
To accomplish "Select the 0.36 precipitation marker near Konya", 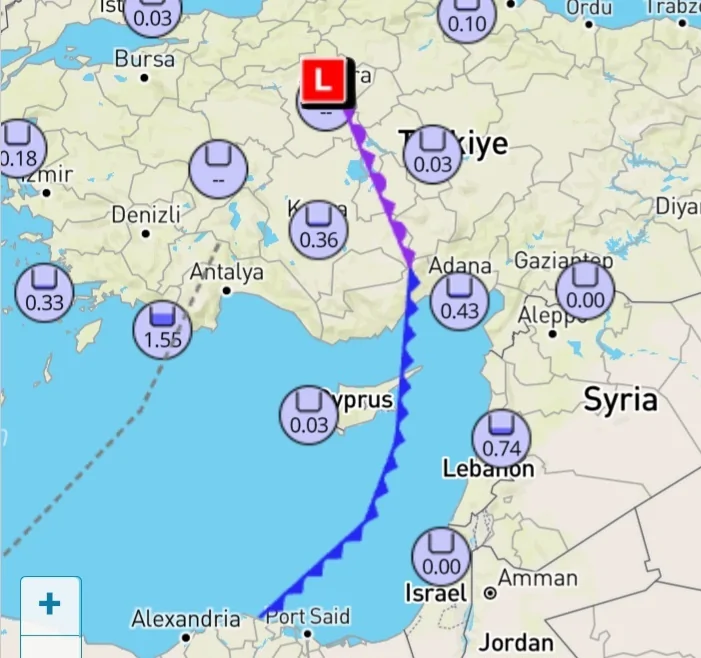I will [x=319, y=229].
